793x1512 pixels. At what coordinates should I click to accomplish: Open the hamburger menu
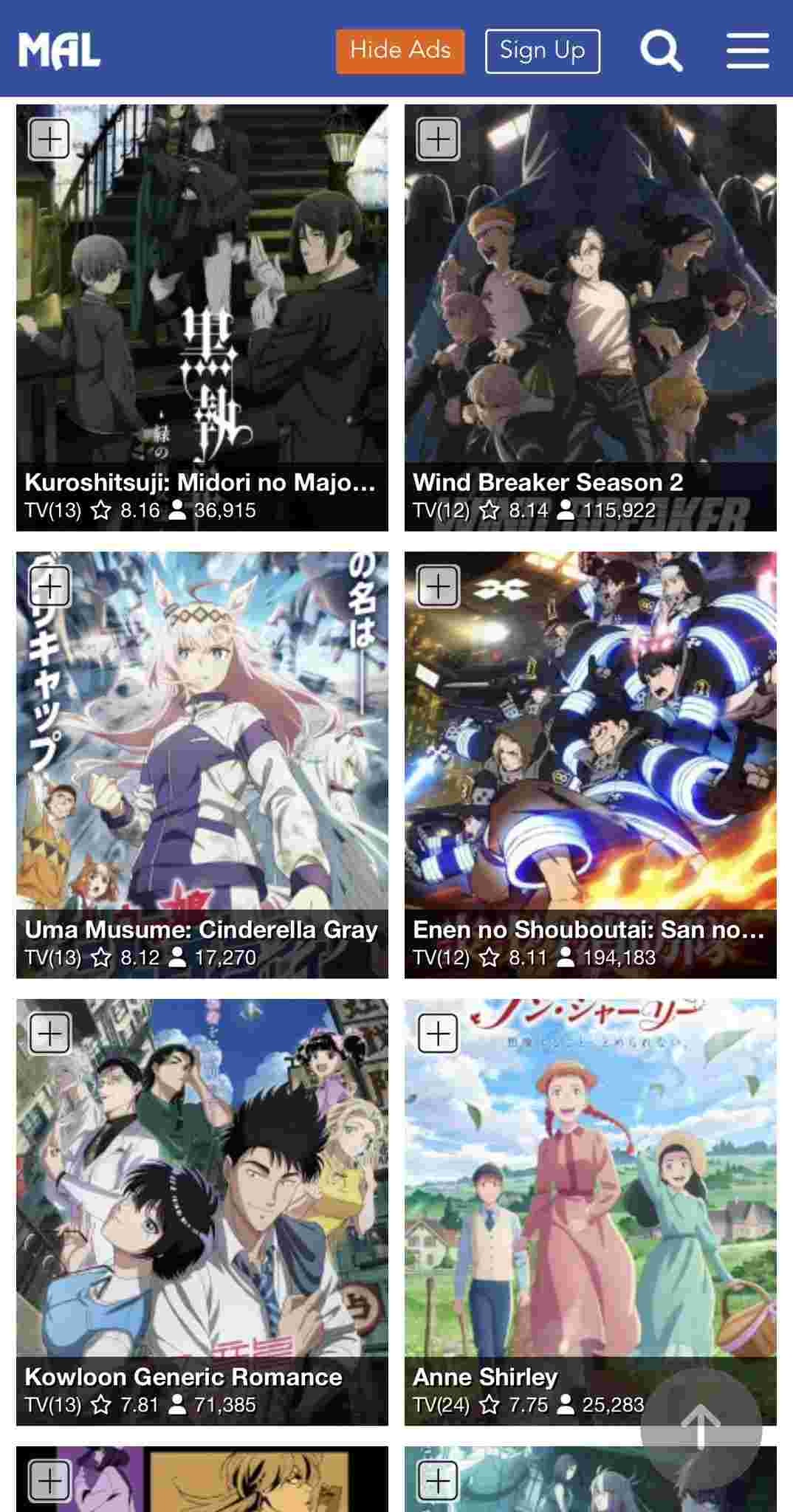(x=747, y=51)
